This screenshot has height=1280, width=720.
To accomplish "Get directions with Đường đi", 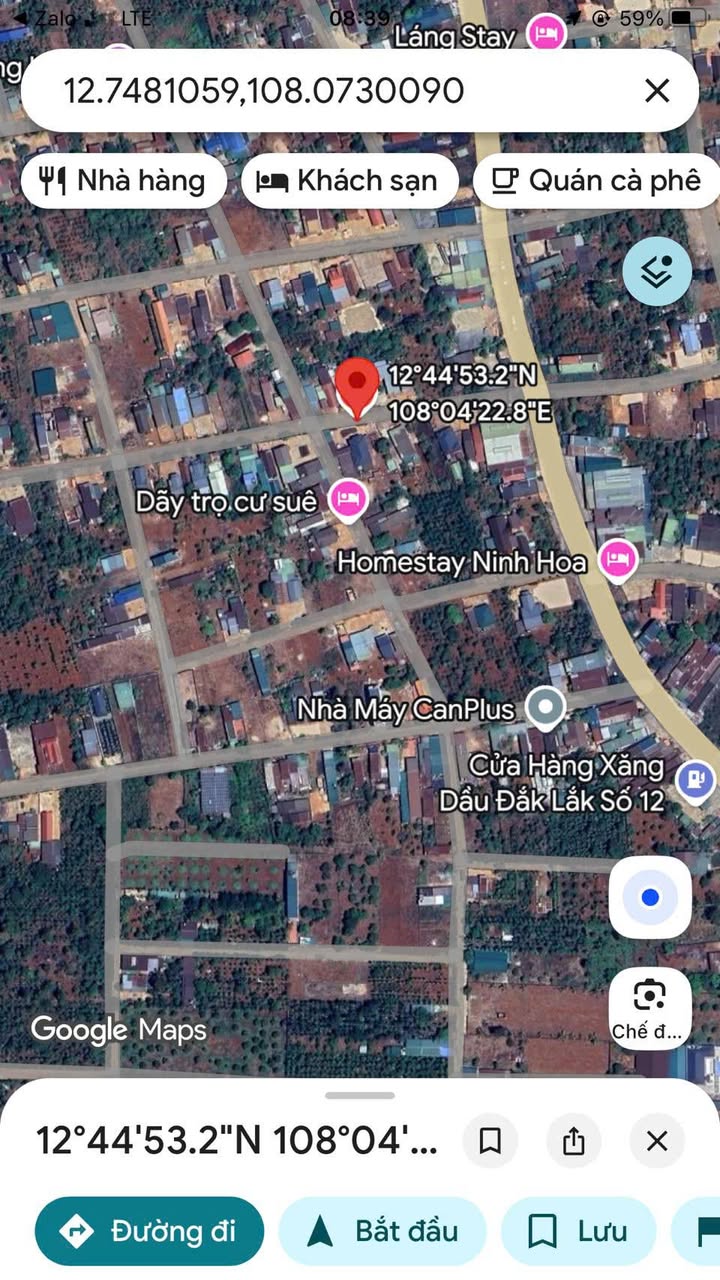I will tap(150, 1231).
